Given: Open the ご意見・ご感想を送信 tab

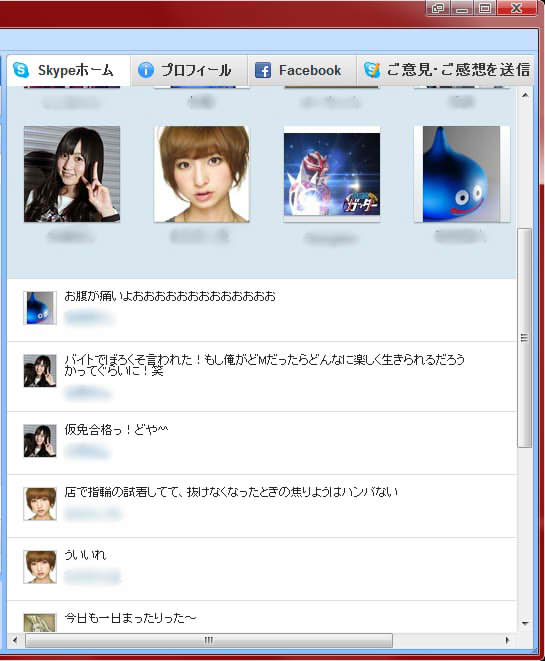Looking at the screenshot, I should click(446, 70).
